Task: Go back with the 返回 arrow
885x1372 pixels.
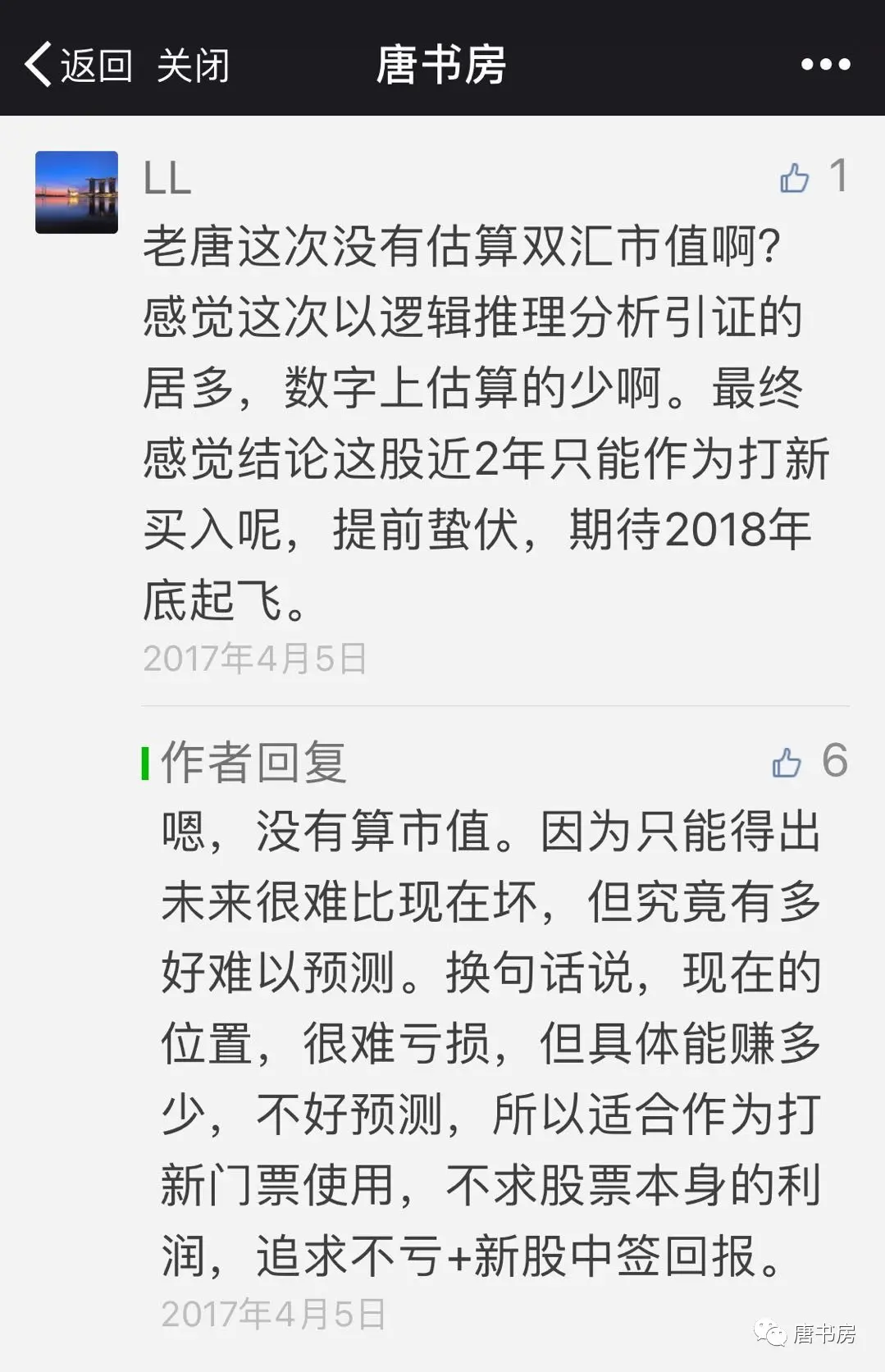Action: (77, 65)
